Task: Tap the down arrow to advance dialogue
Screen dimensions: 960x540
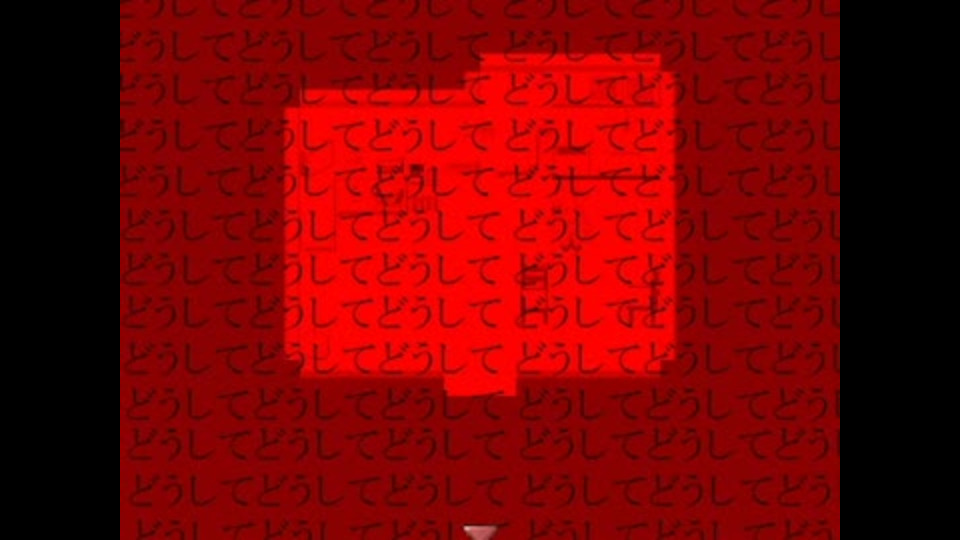Action: (x=480, y=532)
